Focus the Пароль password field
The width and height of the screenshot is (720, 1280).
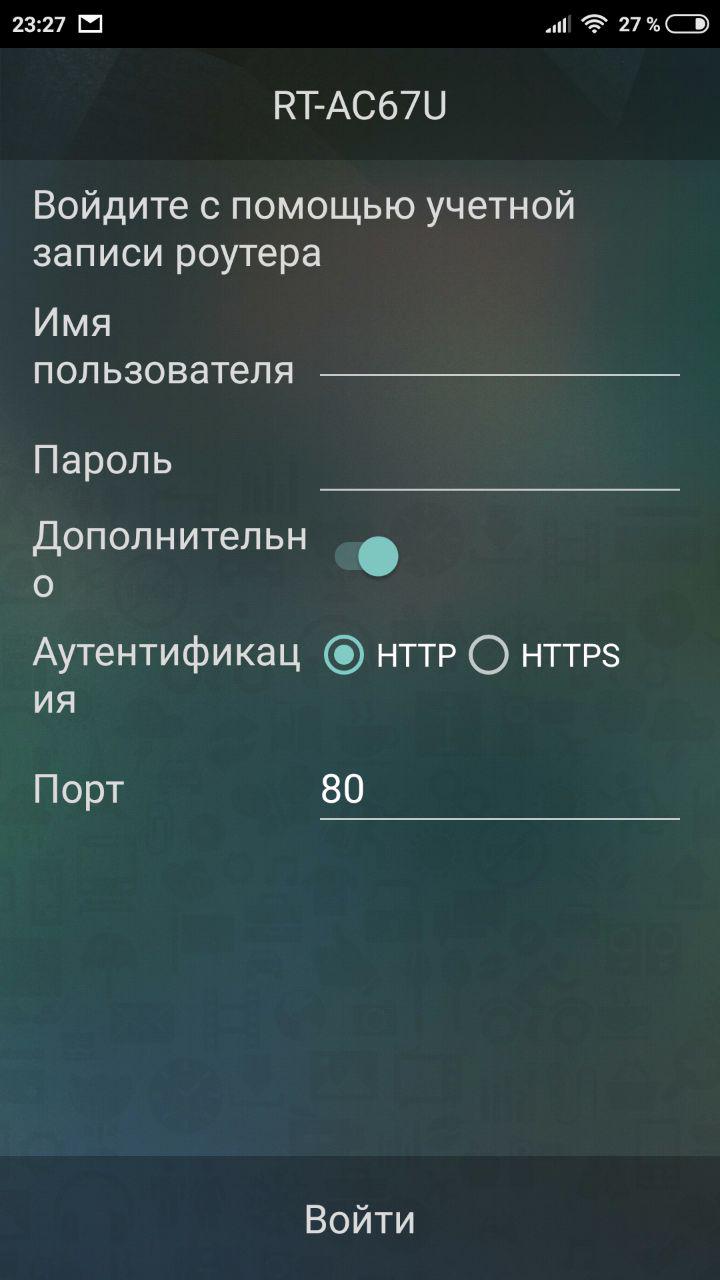coord(499,465)
